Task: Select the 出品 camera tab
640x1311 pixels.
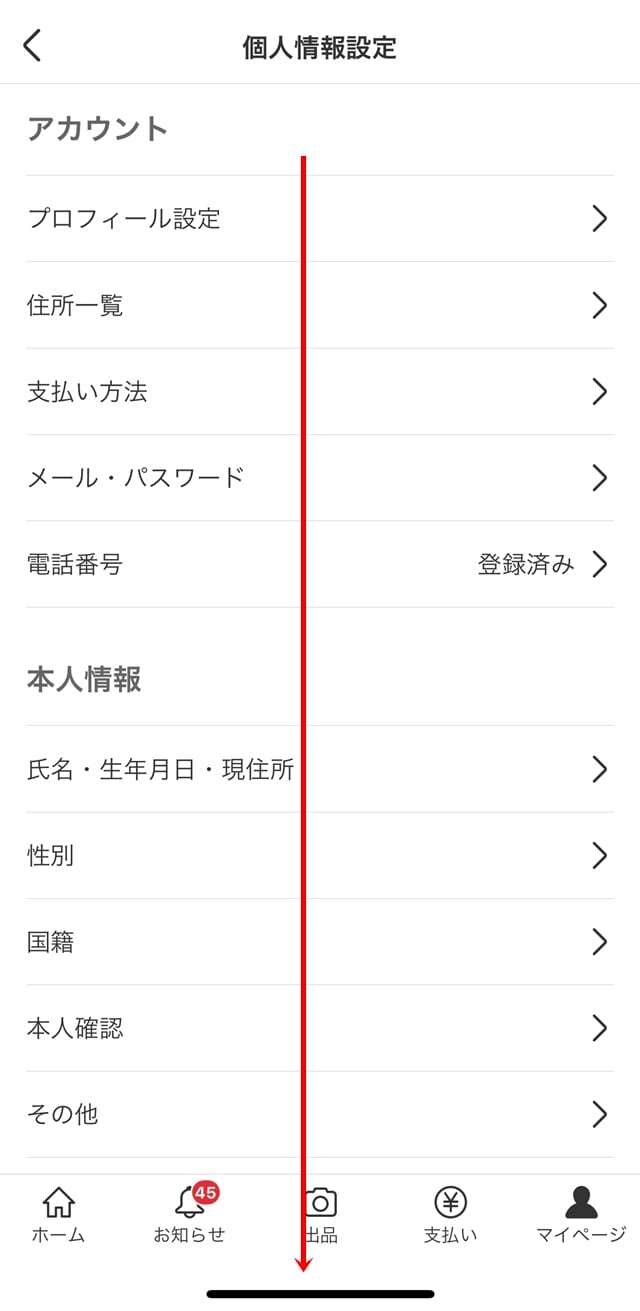Action: point(321,1215)
